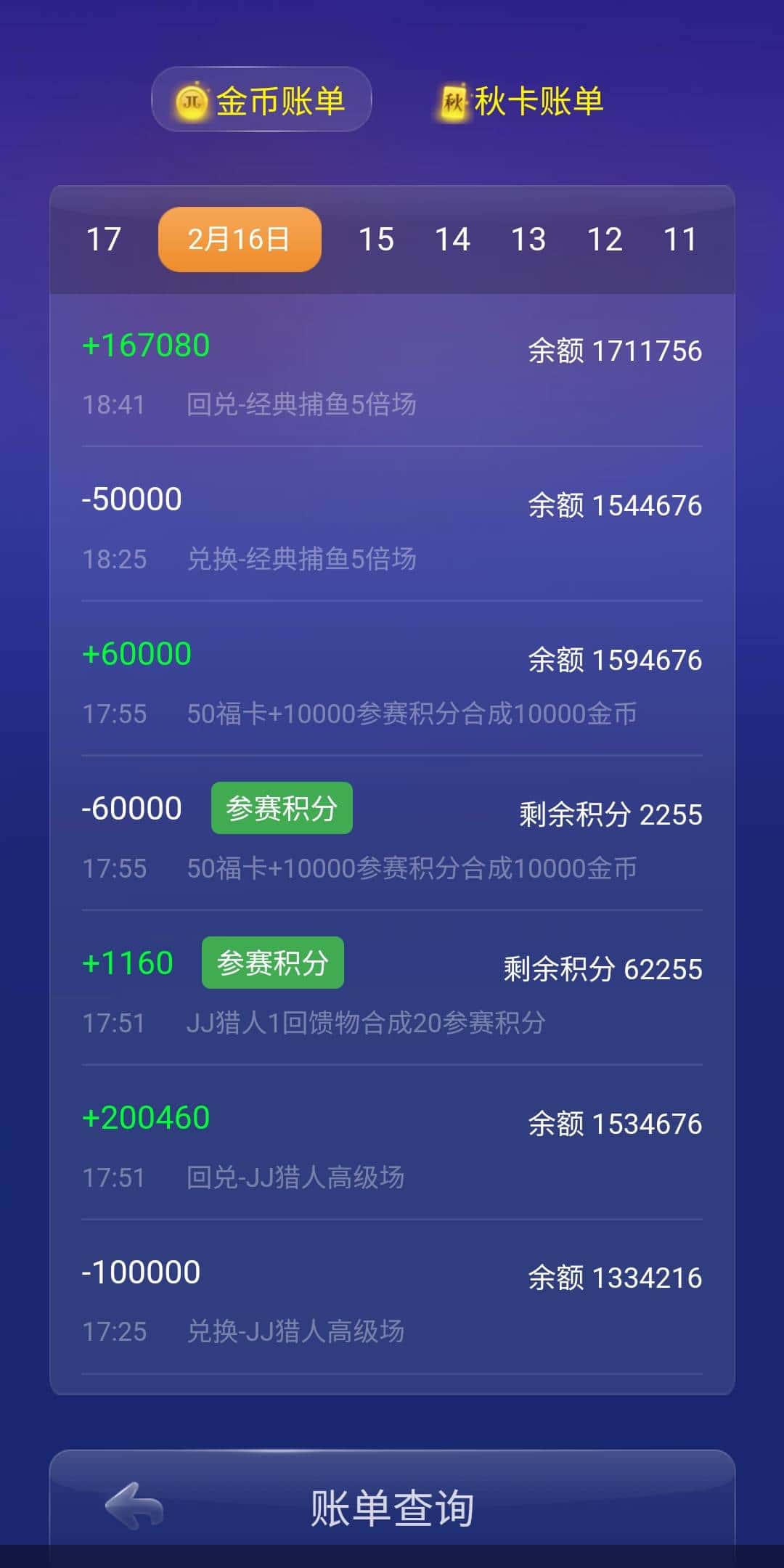Select date 11 at the far right

pos(682,238)
